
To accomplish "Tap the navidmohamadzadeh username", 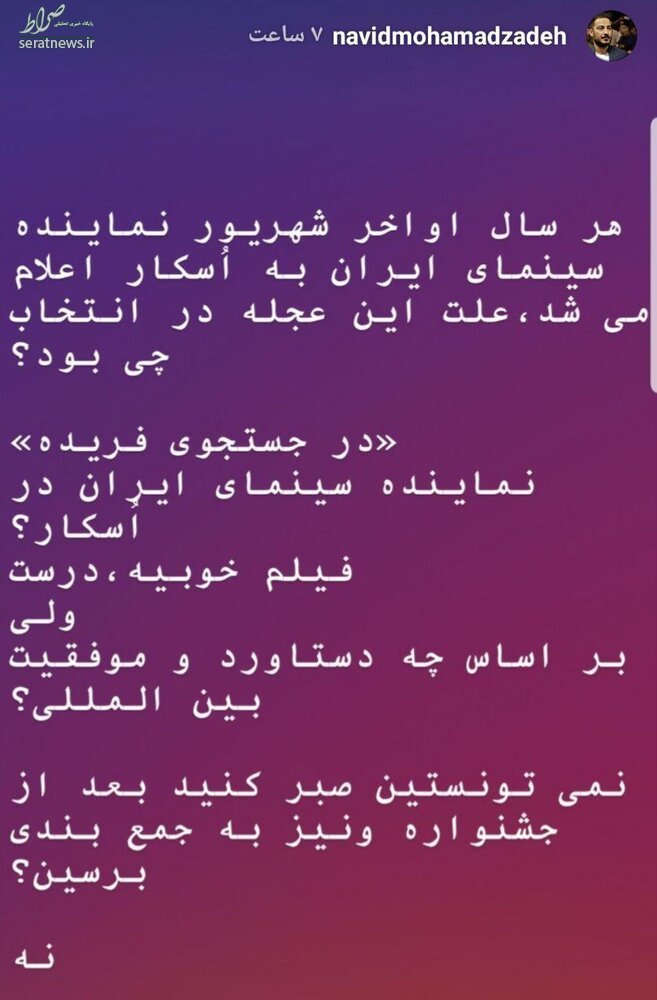I will point(449,37).
